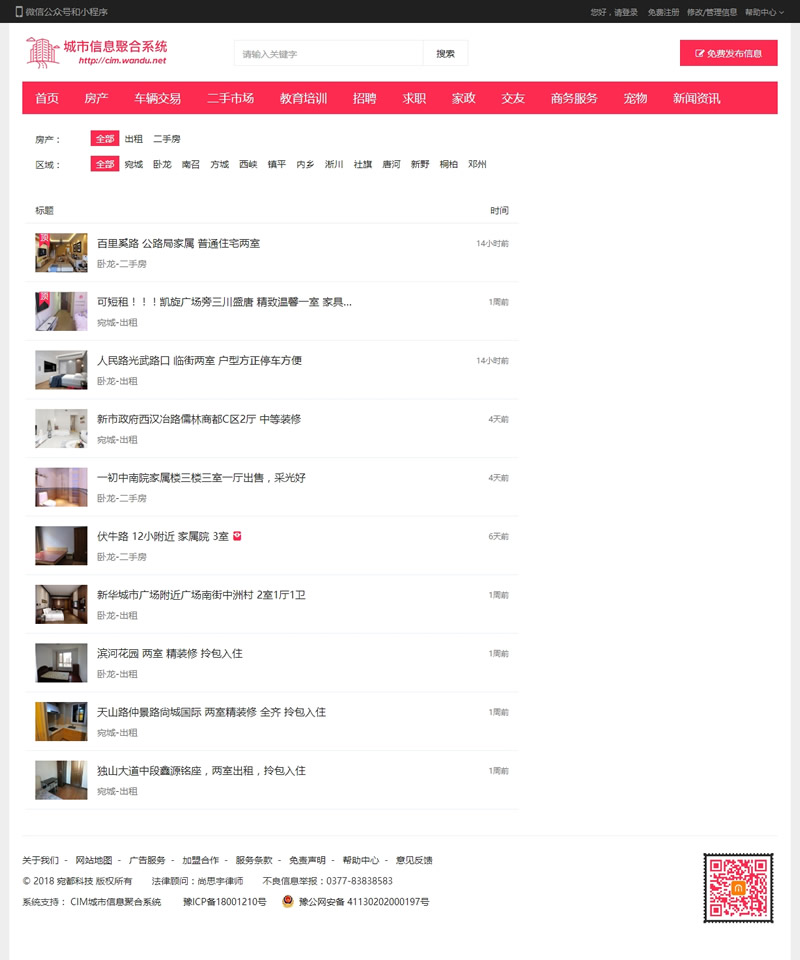This screenshot has height=960, width=800.
Task: Open the 车辆交易 navigation tab
Action: [158, 98]
